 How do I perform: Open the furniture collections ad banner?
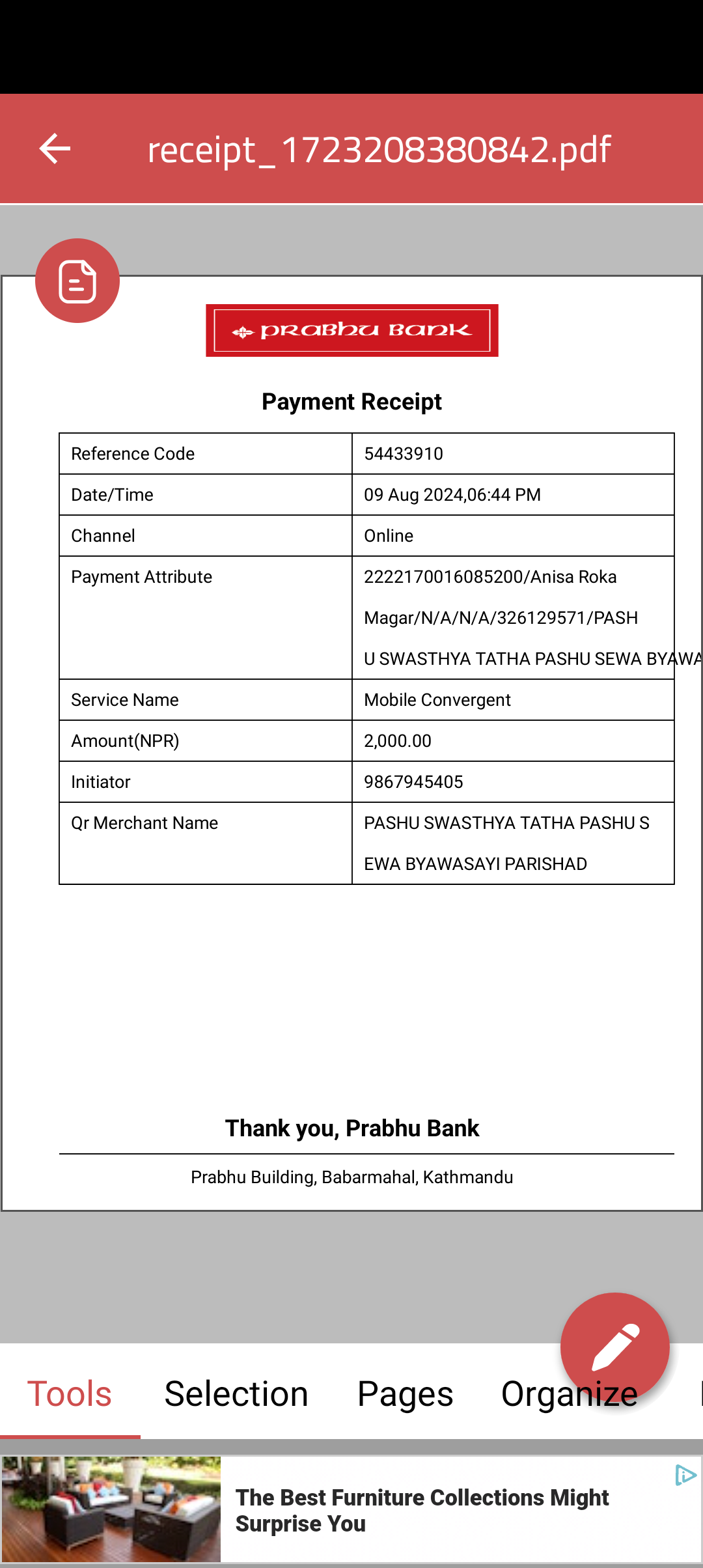tap(351, 1509)
